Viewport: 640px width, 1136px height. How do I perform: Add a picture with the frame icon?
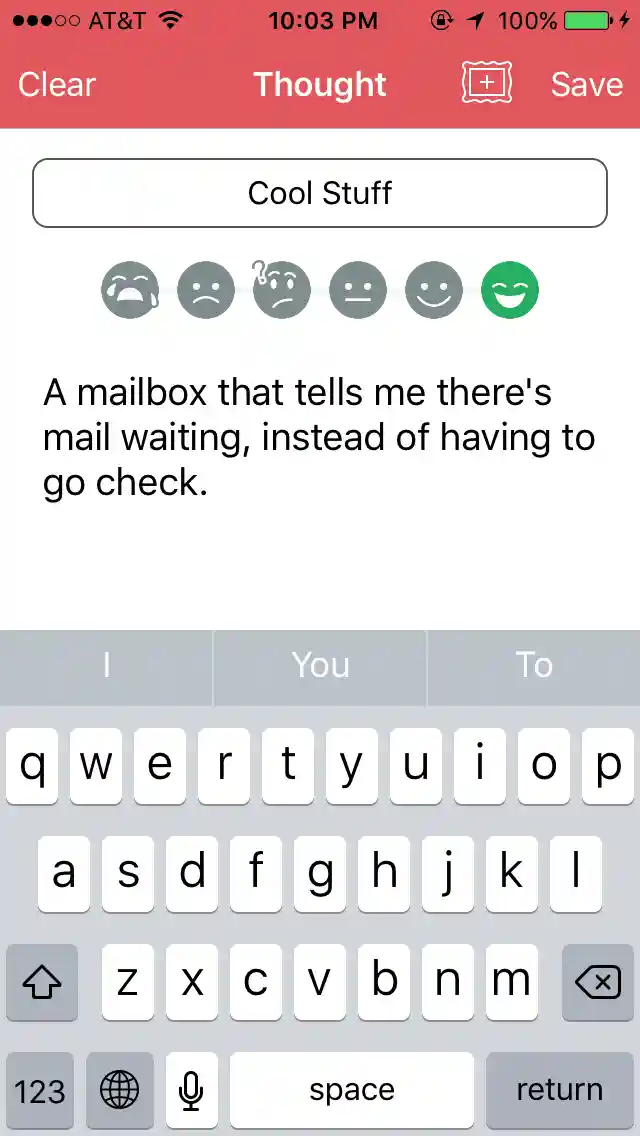click(487, 84)
